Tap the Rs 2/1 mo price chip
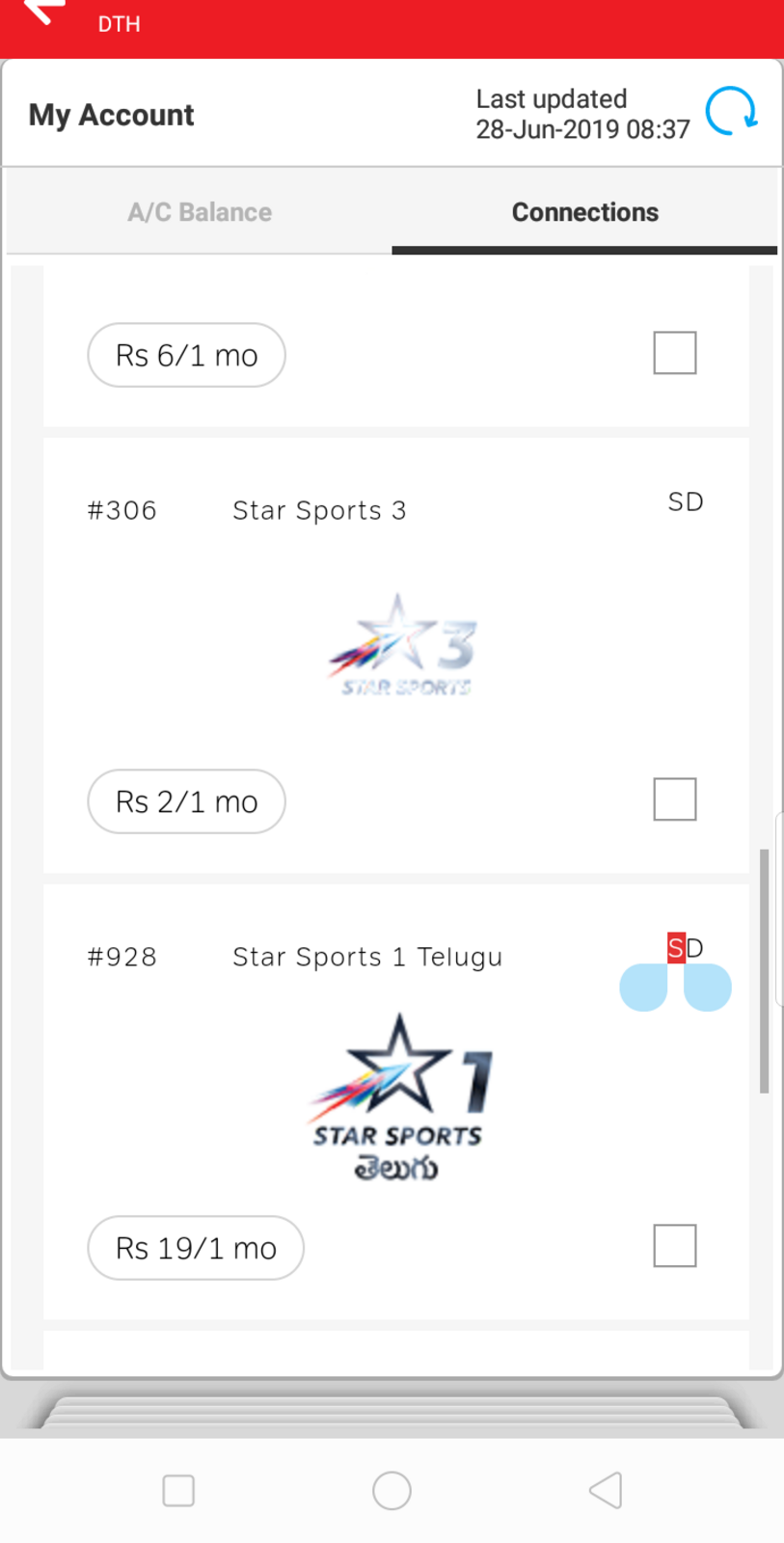This screenshot has height=1543, width=784. pos(186,801)
